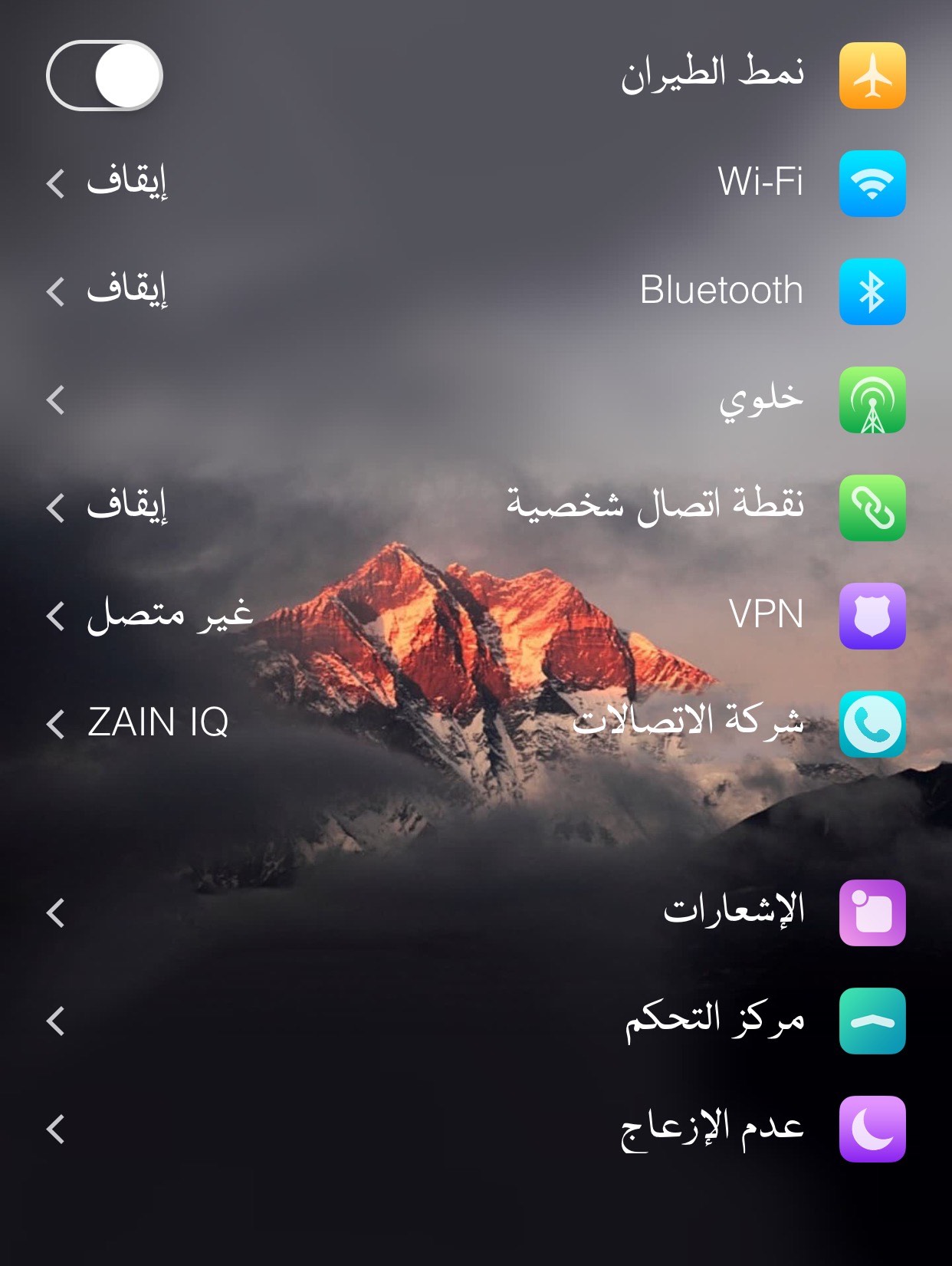Open Personal Hotspot (نقطة اتصال شخصية)
This screenshot has width=952, height=1266.
[655, 507]
